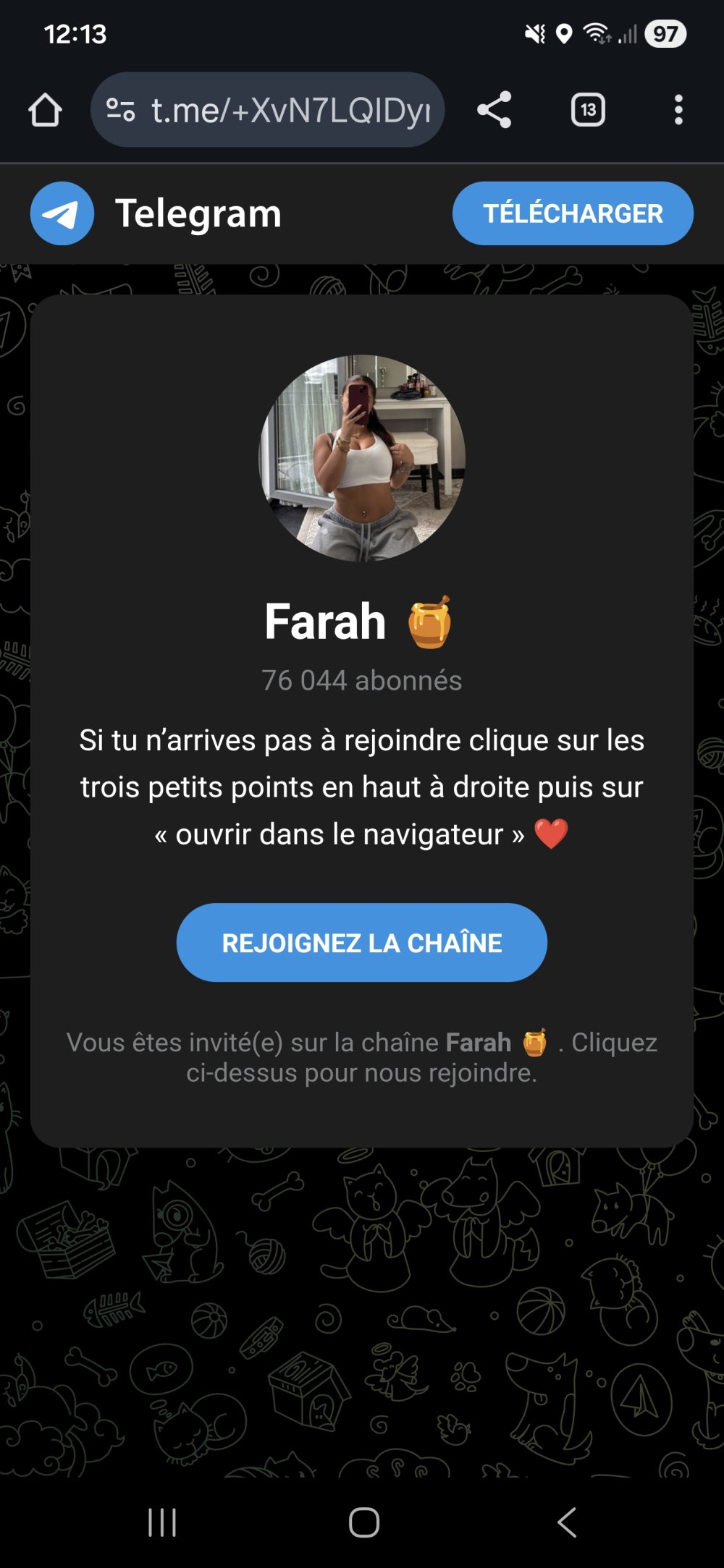Tap the URL address bar
This screenshot has height=1568, width=724.
pos(290,111)
